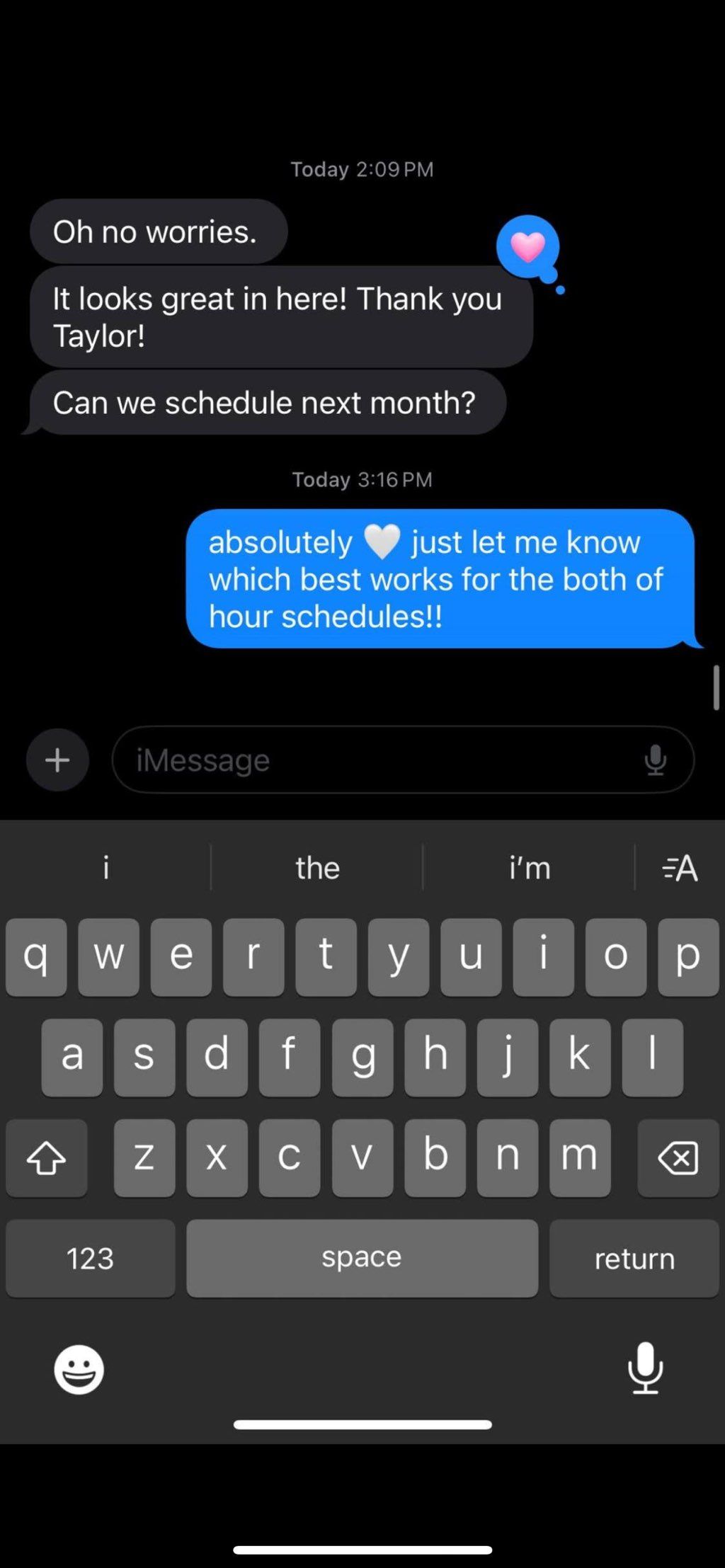Open the emoji keyboard
Viewport: 725px width, 1568px height.
coord(79,1369)
